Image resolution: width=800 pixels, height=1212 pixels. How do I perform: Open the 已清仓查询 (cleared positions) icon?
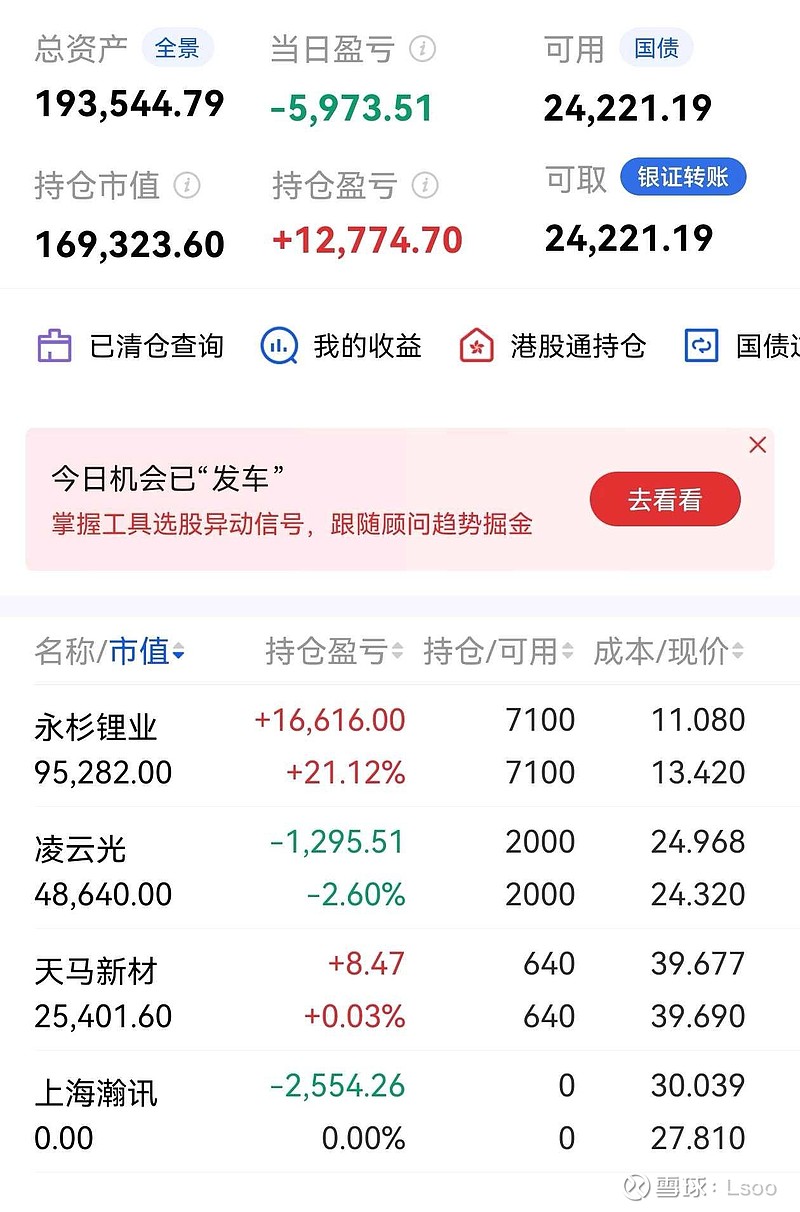(55, 346)
